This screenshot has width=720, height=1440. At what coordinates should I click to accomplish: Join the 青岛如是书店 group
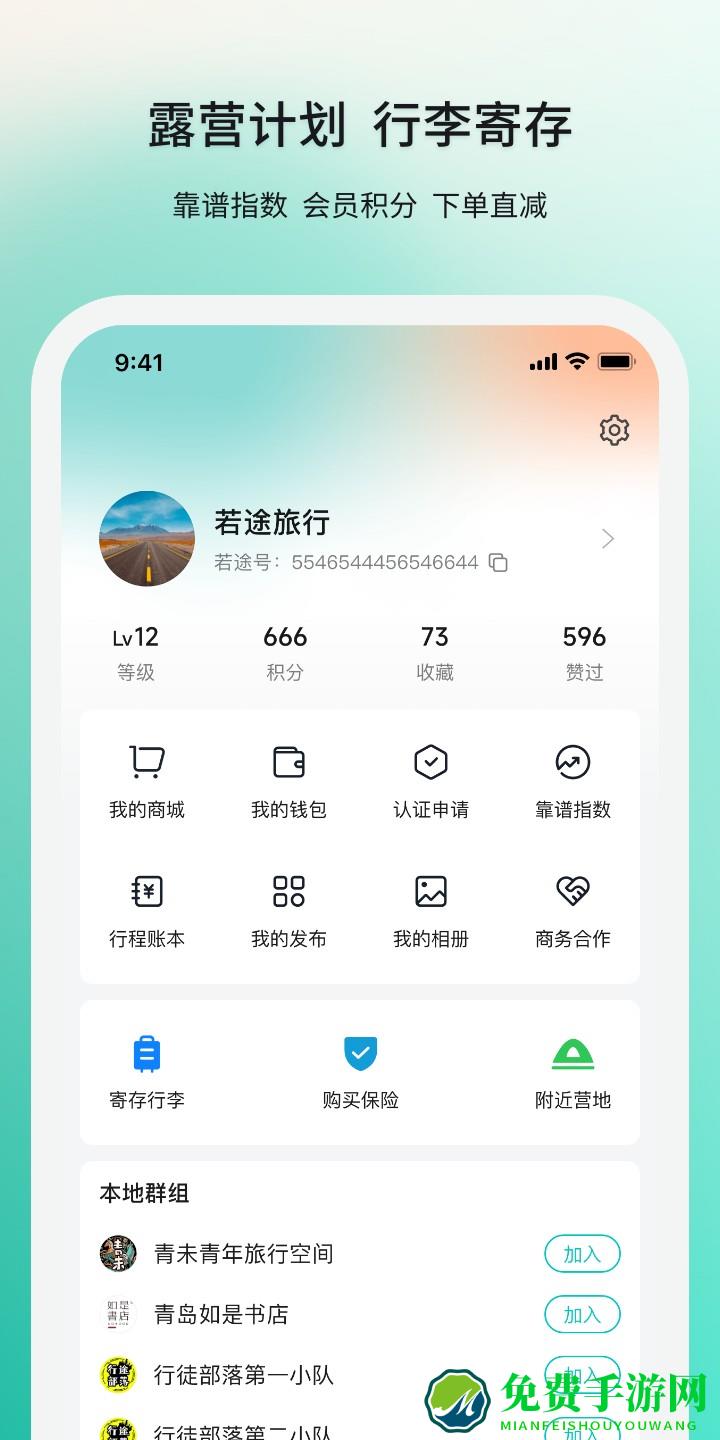click(x=581, y=1314)
